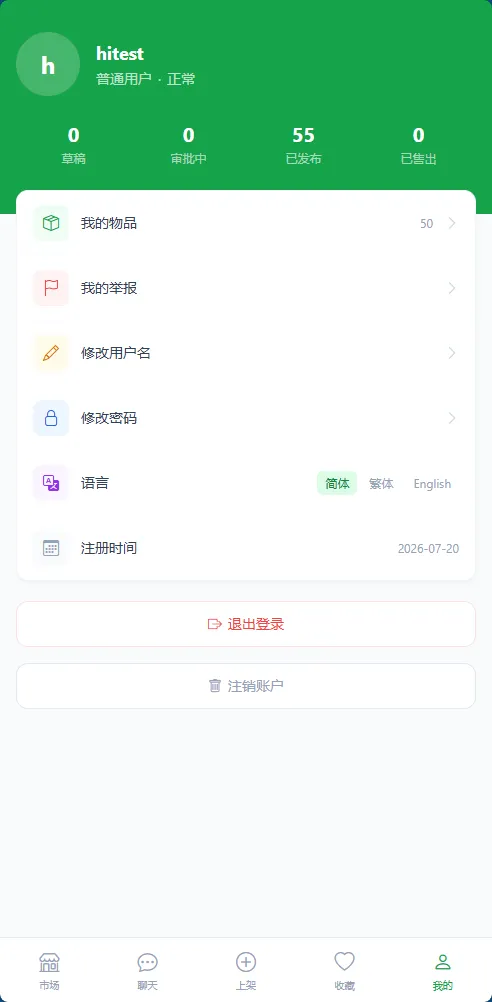
Task: Switch to the 收藏 favorites tab
Action: click(x=344, y=971)
